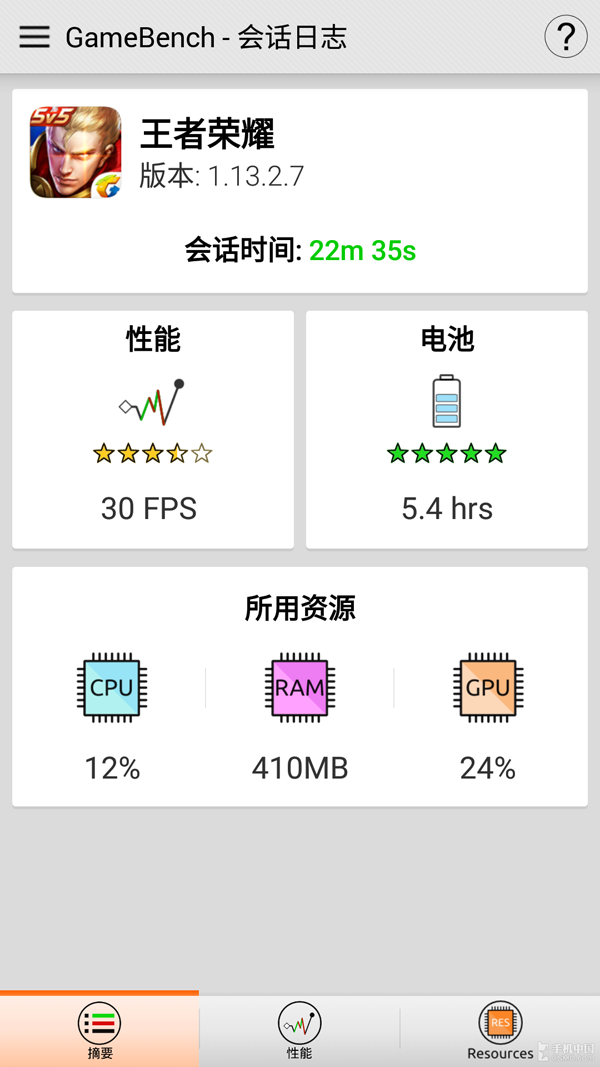Open the 性能 30 FPS card
This screenshot has width=600, height=1067.
click(x=153, y=430)
